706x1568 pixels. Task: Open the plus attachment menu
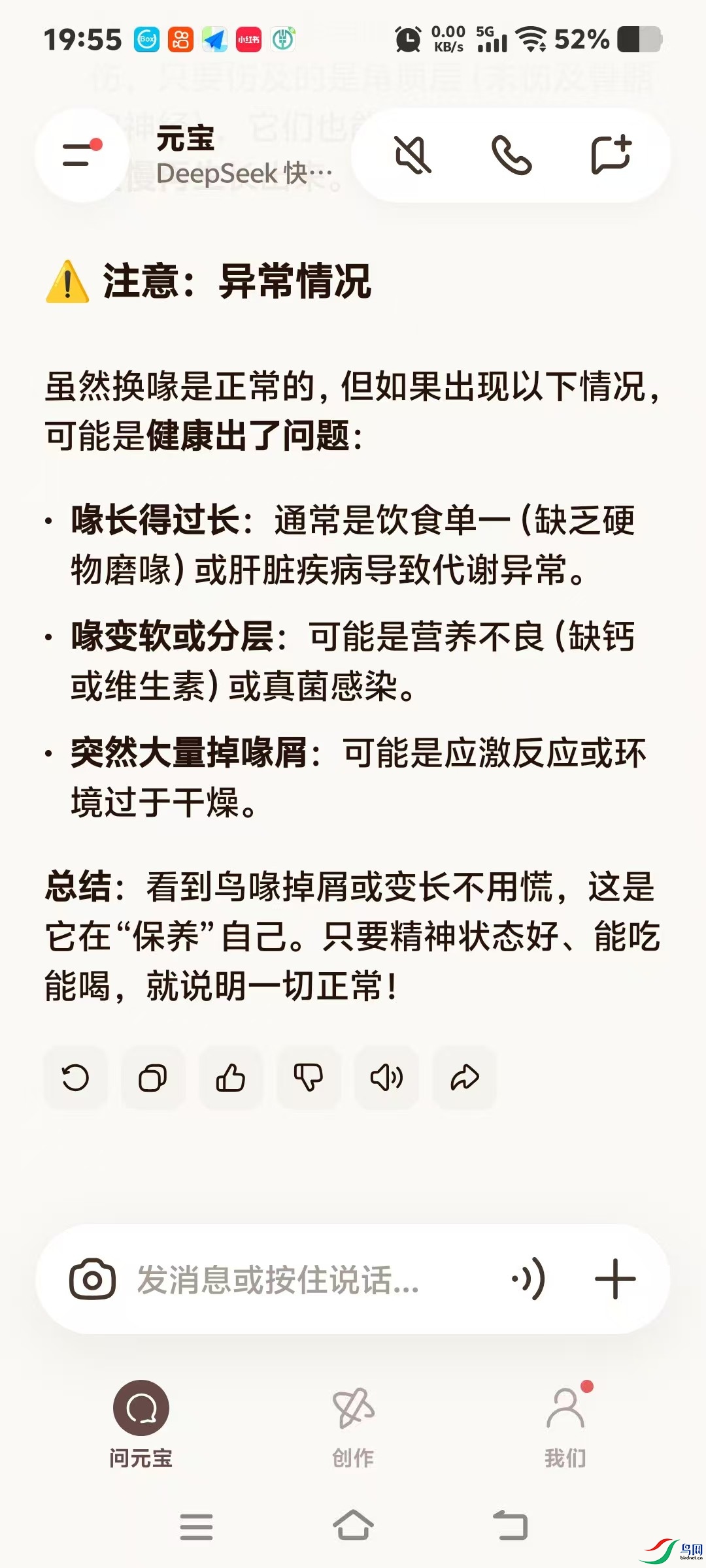(x=614, y=1279)
